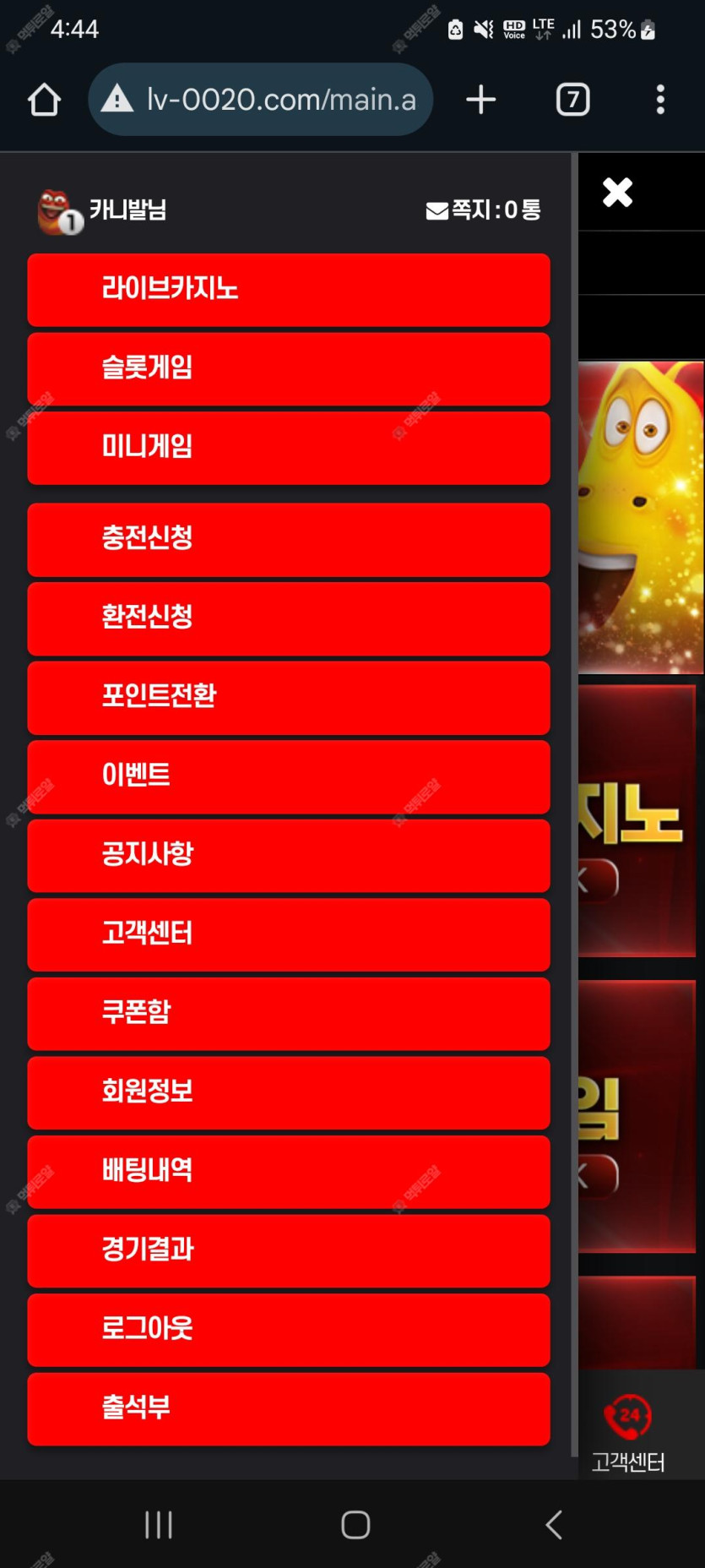Open the browser overflow menu
This screenshot has width=705, height=1568.
(660, 100)
